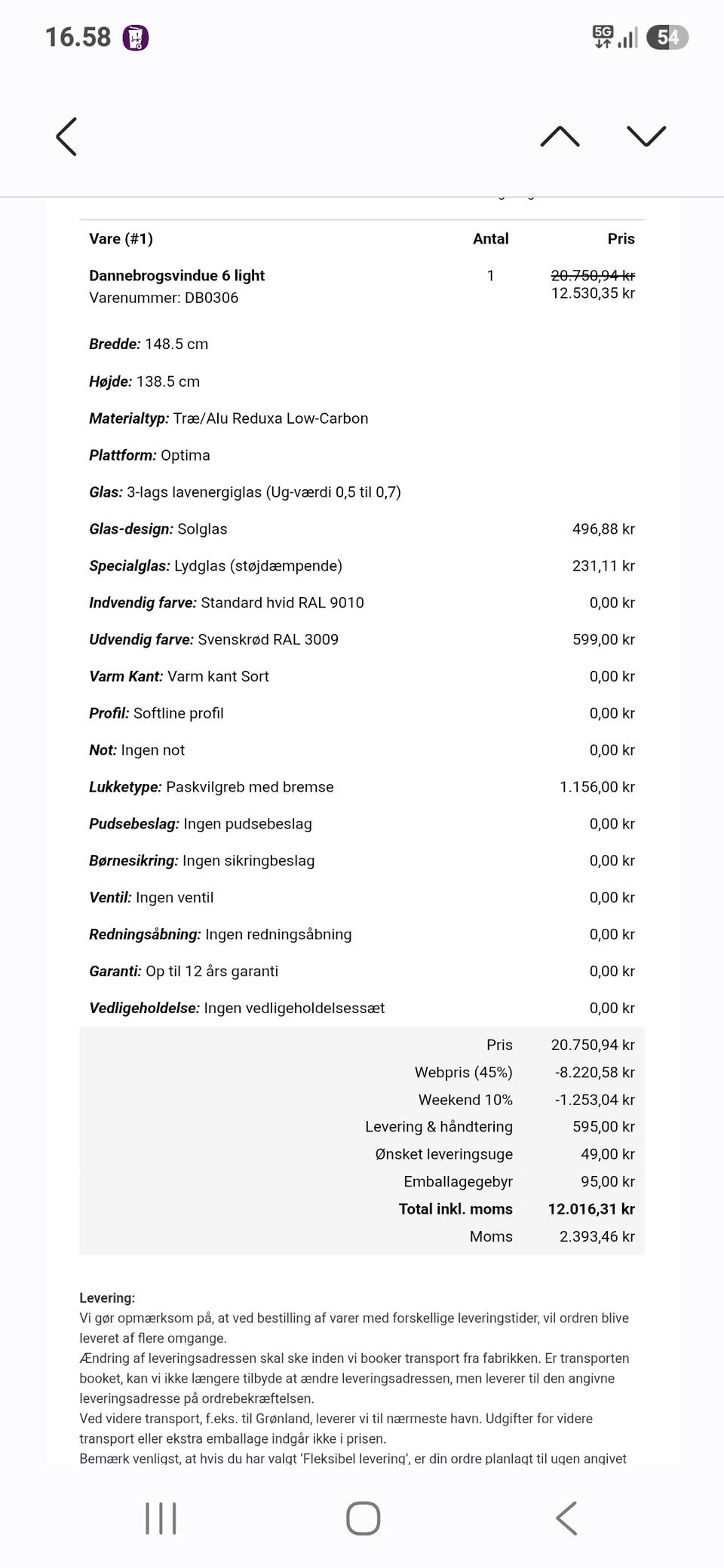This screenshot has width=724, height=1568.
Task: Jump to next item with down chevron
Action: [646, 136]
